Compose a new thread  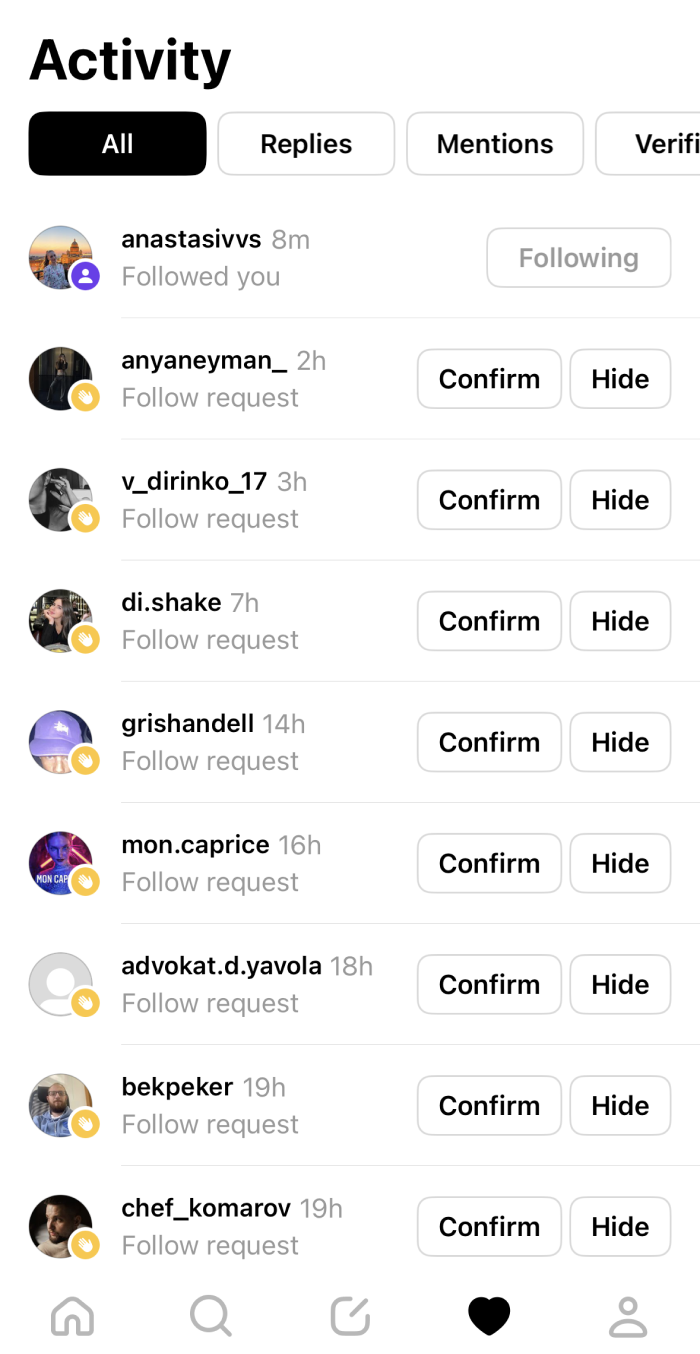point(350,1316)
